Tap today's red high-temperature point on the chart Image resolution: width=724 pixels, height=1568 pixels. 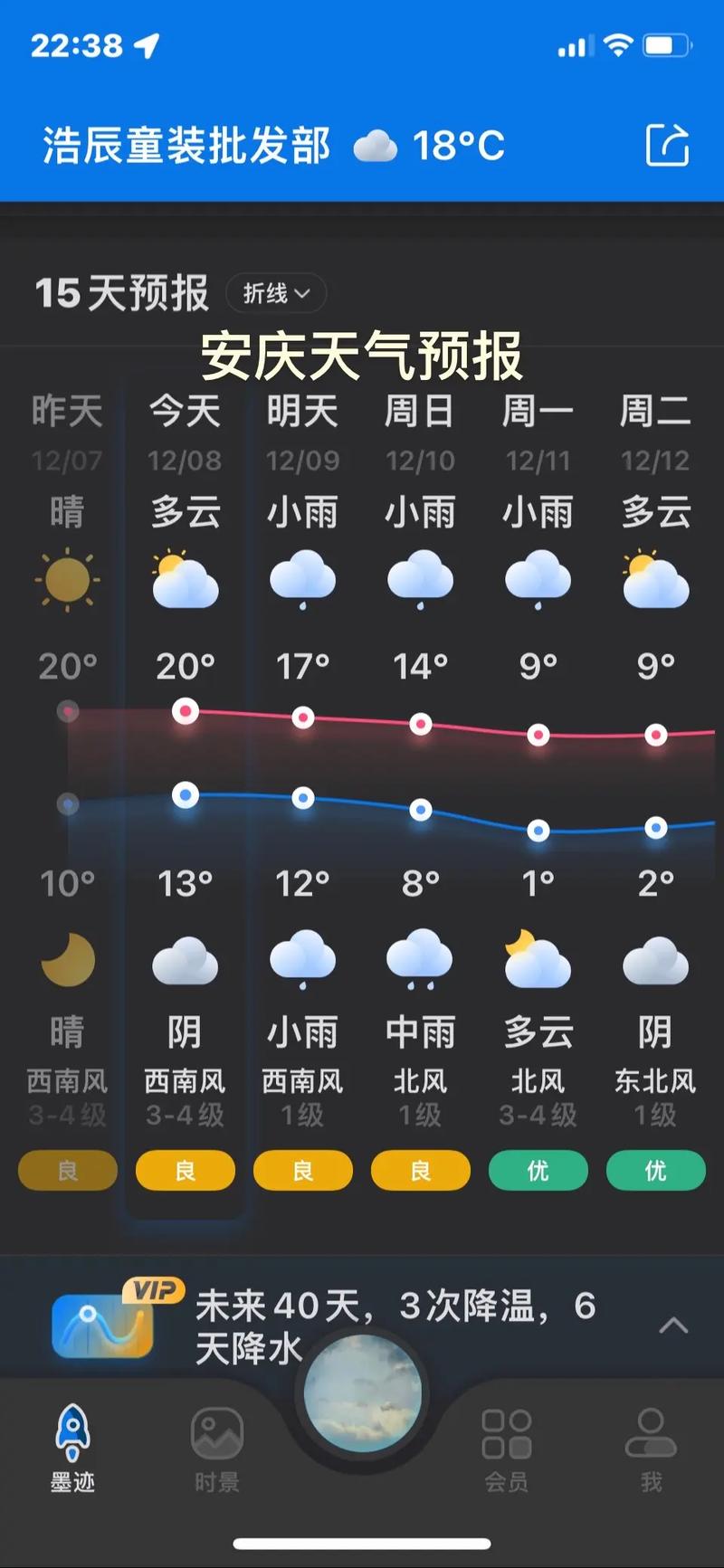(185, 711)
